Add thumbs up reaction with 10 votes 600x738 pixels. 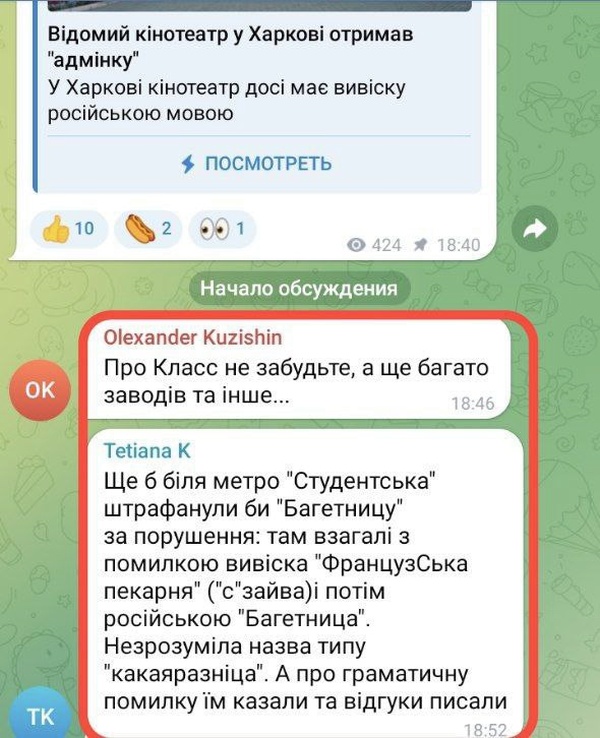click(69, 230)
